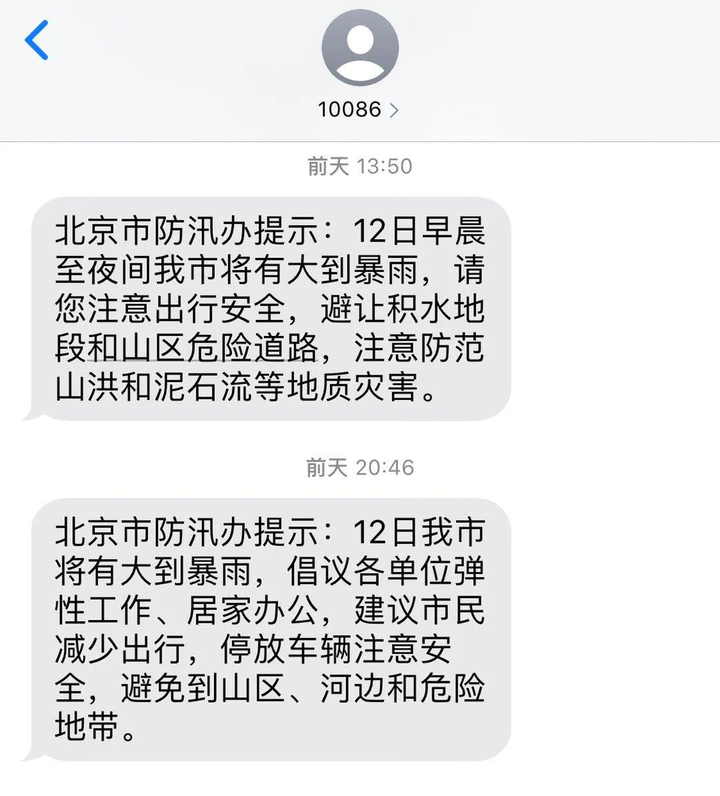
Task: Expand details with the chevron next to 10086
Action: point(392,110)
